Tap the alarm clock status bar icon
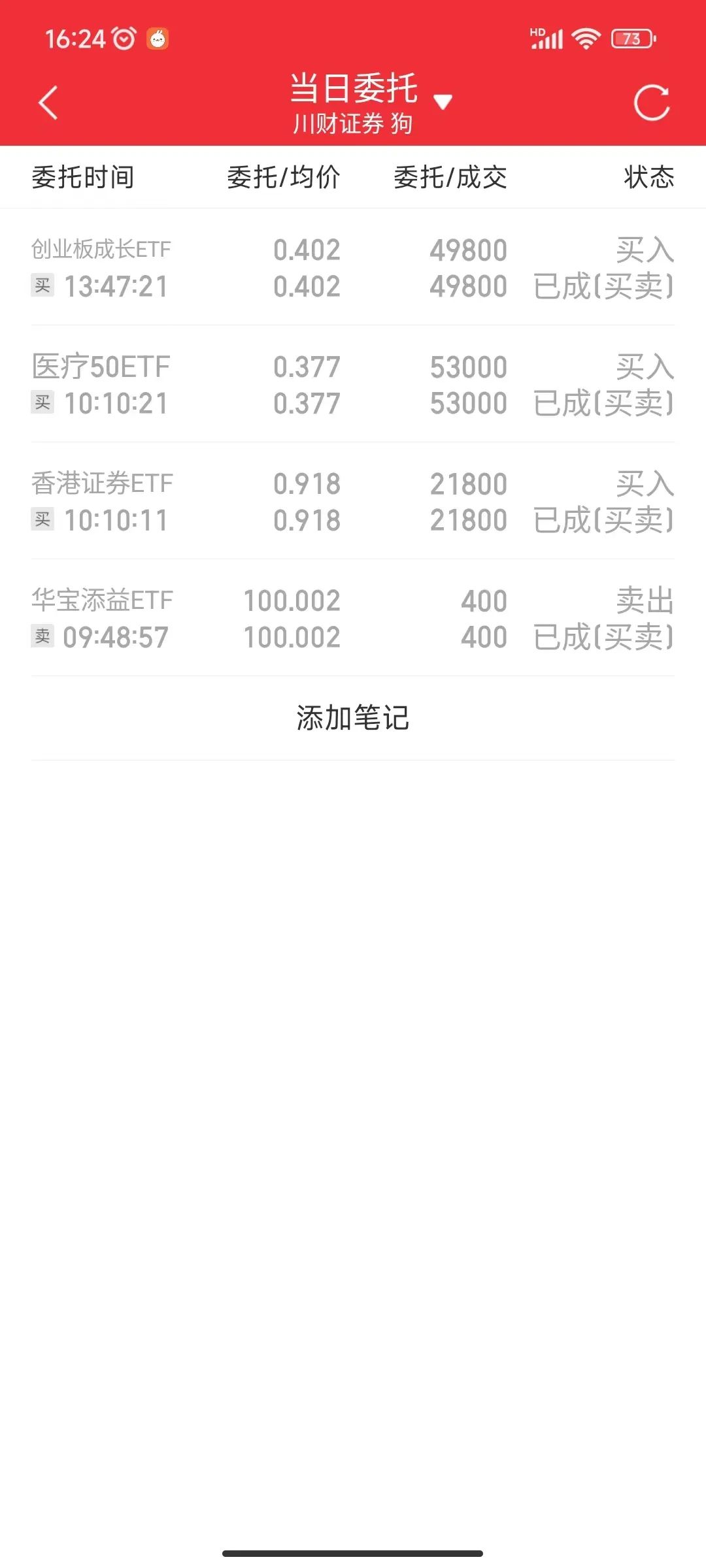Viewport: 706px width, 1568px height. click(122, 39)
